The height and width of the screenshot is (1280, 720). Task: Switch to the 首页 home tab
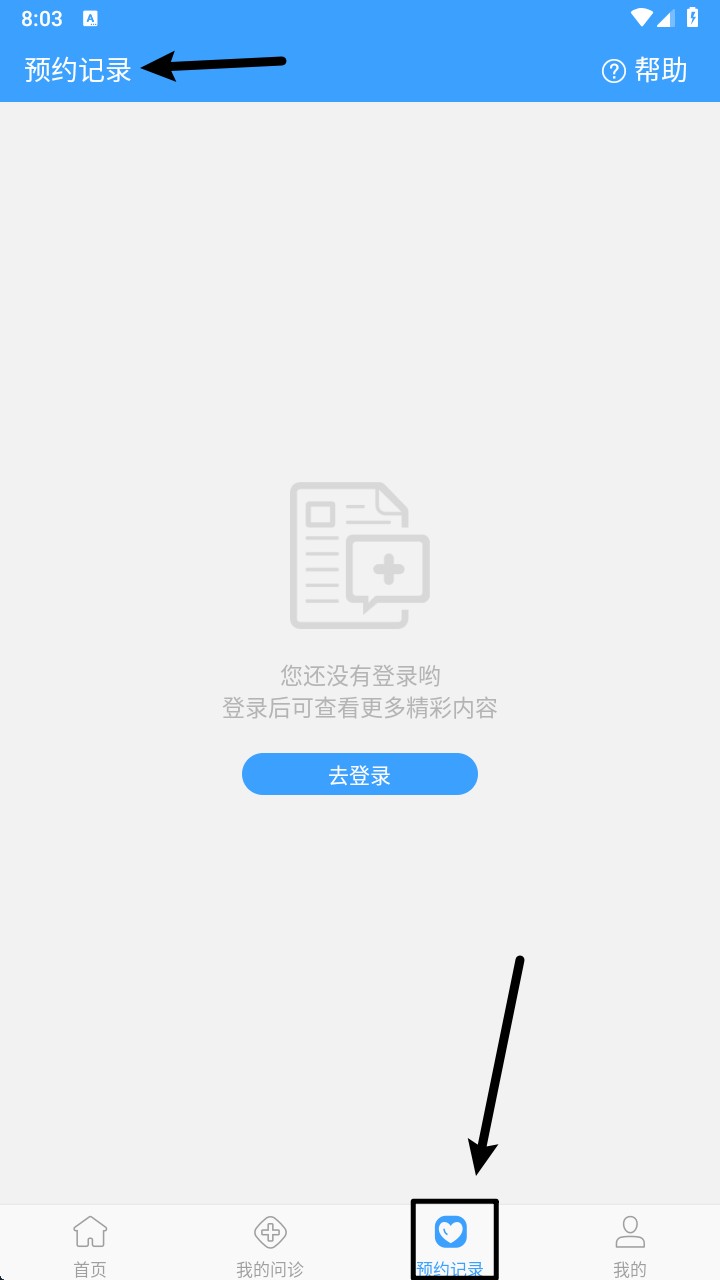(x=90, y=1244)
